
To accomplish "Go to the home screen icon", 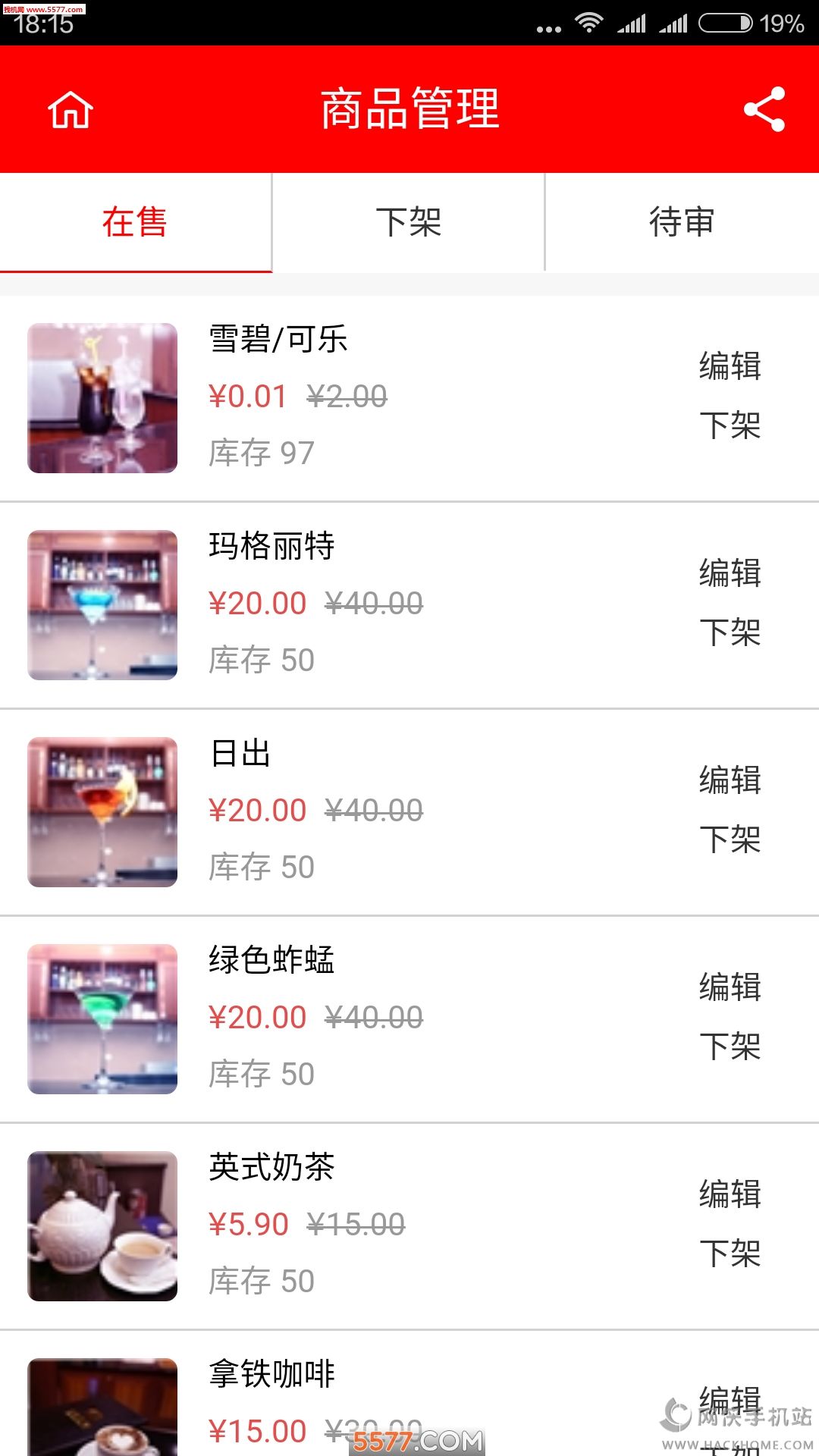I will click(71, 110).
